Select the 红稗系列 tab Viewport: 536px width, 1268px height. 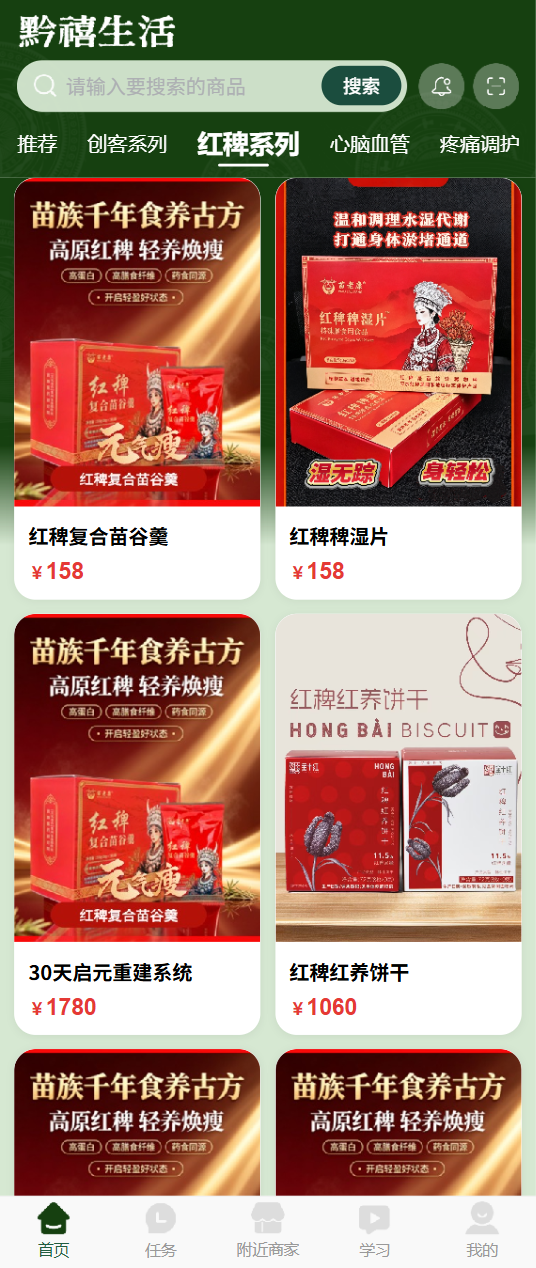click(248, 144)
